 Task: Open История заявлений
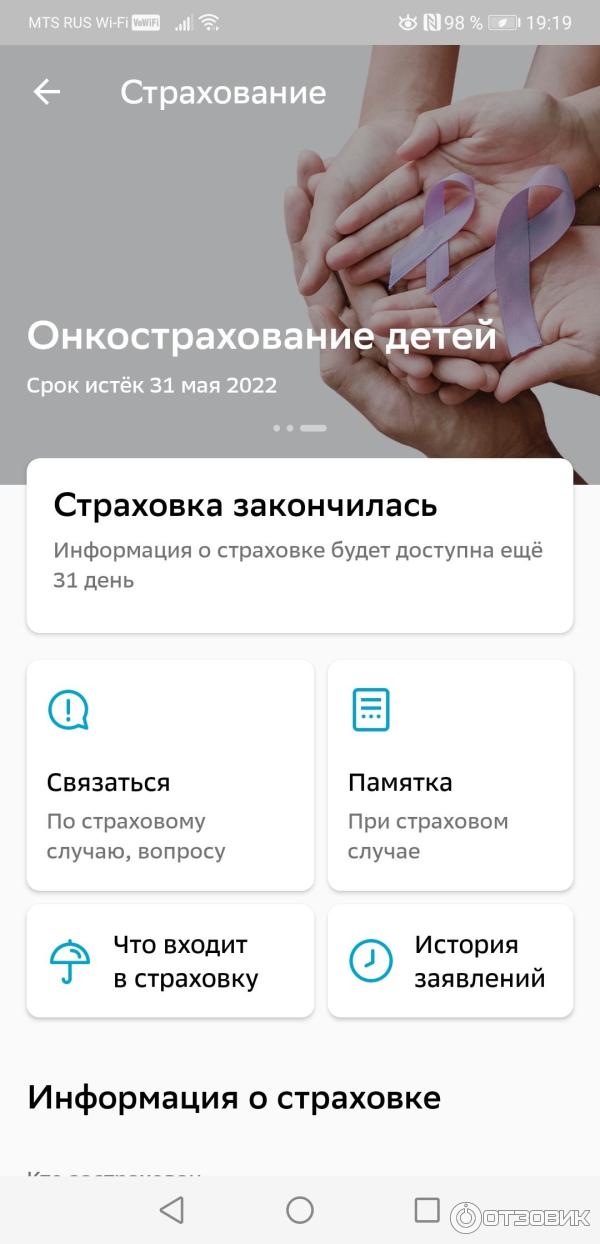point(450,961)
